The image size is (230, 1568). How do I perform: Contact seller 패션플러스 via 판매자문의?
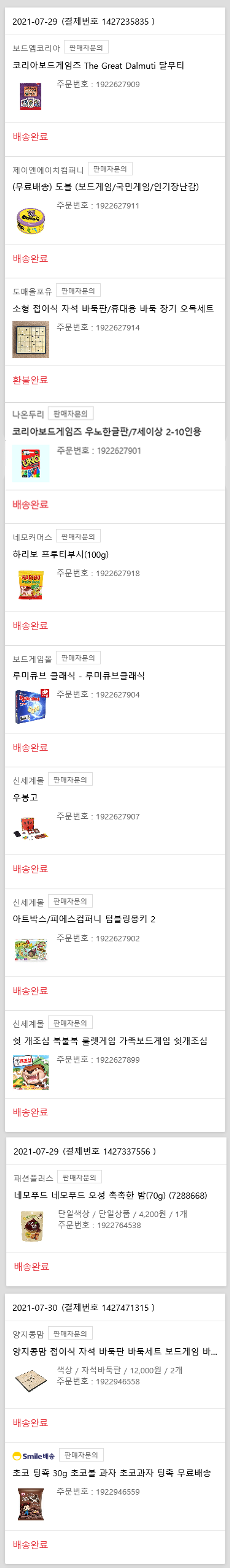(x=79, y=1177)
